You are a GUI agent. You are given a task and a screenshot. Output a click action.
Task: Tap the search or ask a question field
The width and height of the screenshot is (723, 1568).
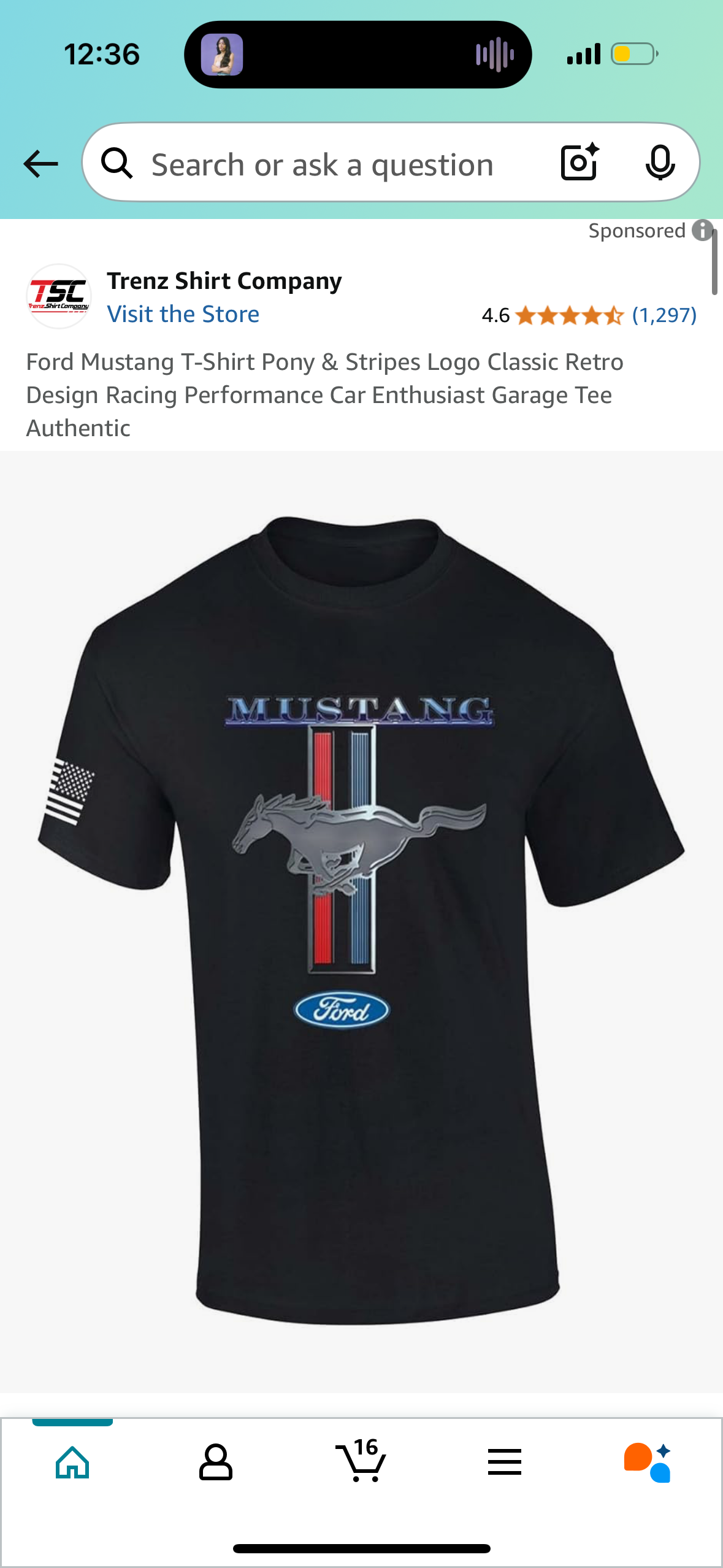coord(322,164)
